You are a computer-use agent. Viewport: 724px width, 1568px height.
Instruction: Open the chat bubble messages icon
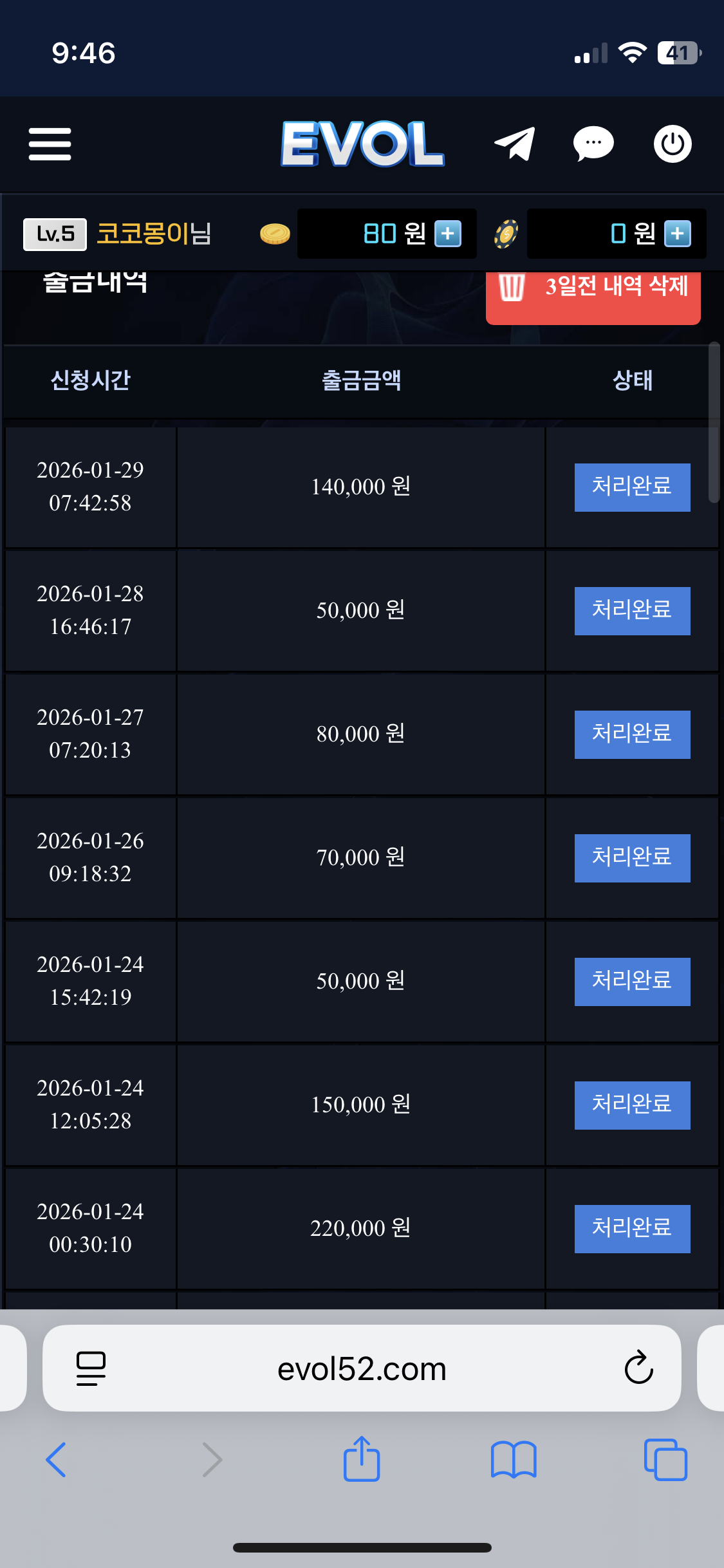click(593, 144)
